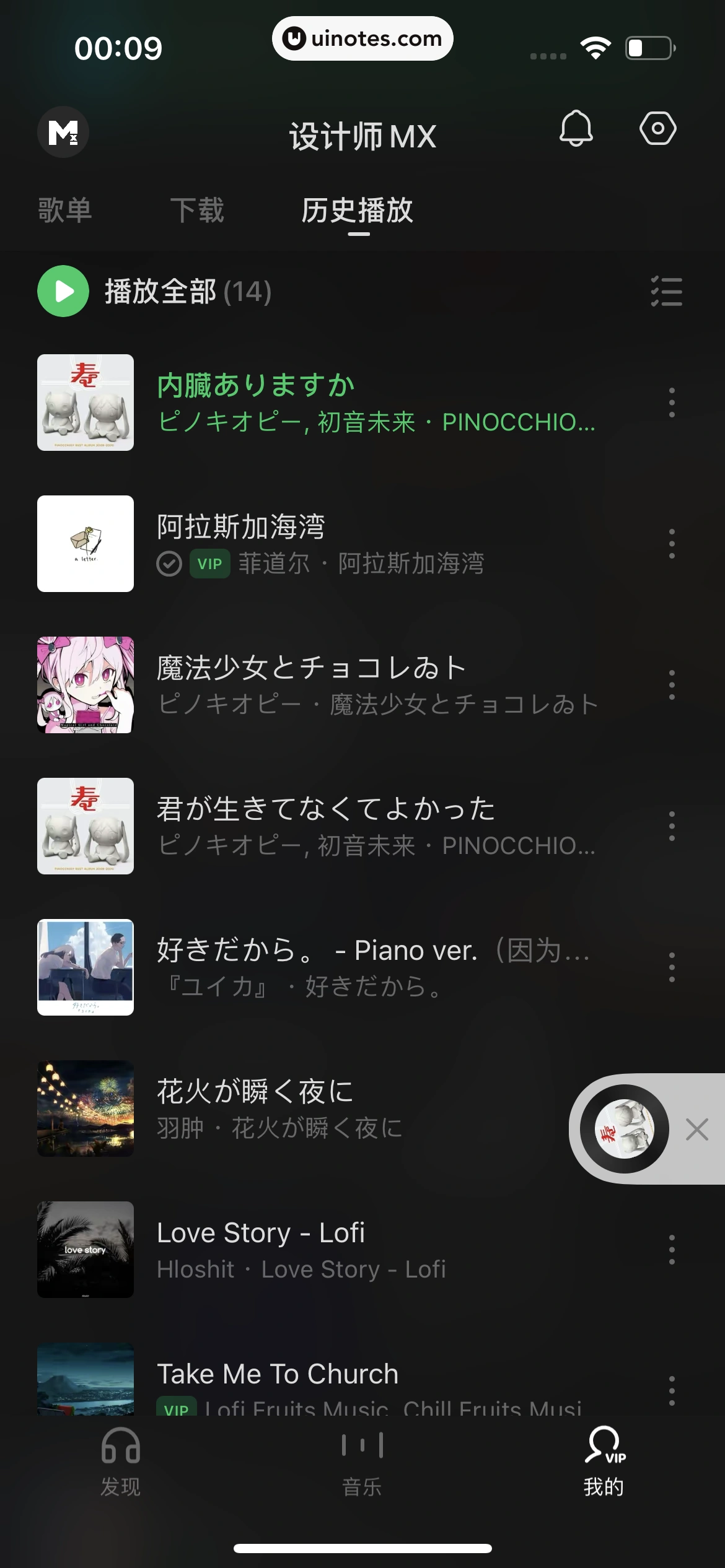
Task: Open more options for Love Story - Lofi
Action: [x=672, y=1250]
